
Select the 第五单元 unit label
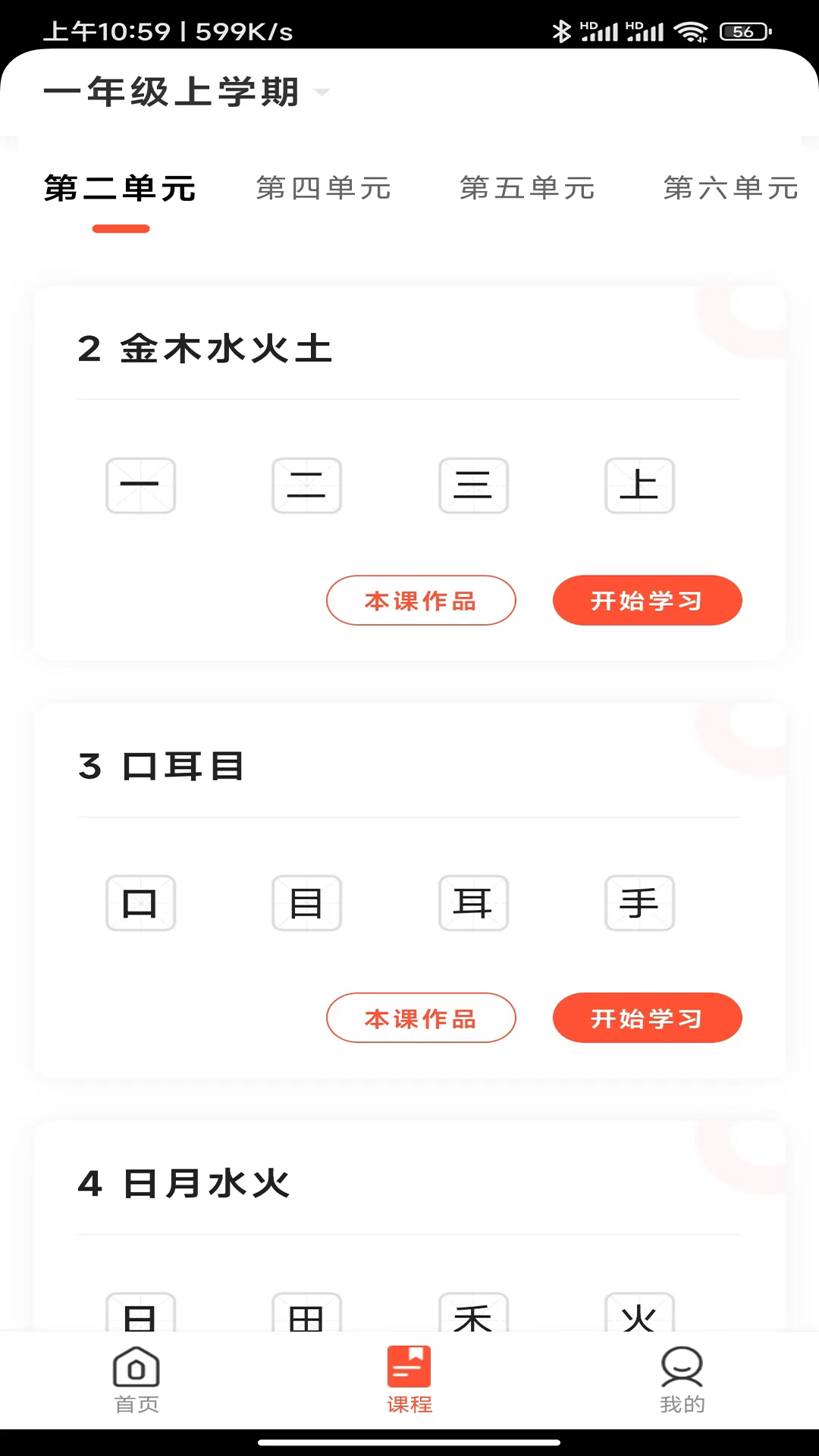(x=527, y=190)
